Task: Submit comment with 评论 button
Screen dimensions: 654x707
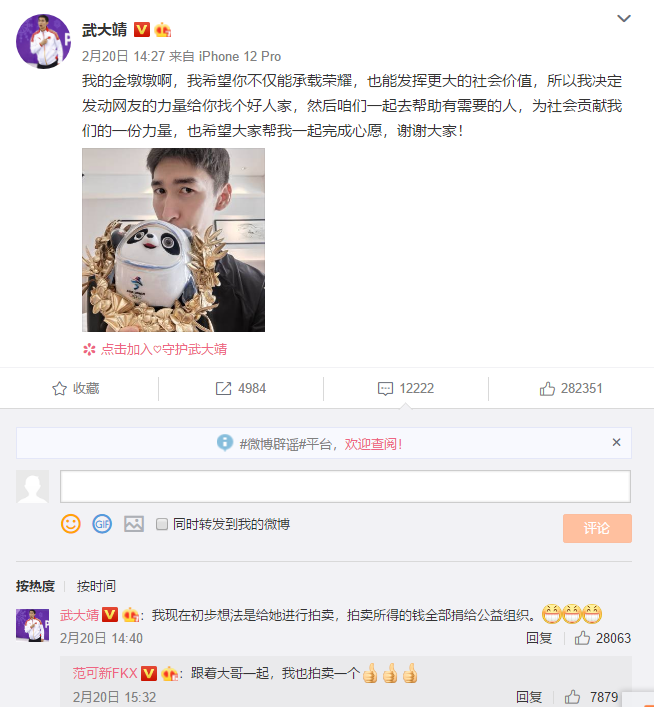Action: click(597, 528)
